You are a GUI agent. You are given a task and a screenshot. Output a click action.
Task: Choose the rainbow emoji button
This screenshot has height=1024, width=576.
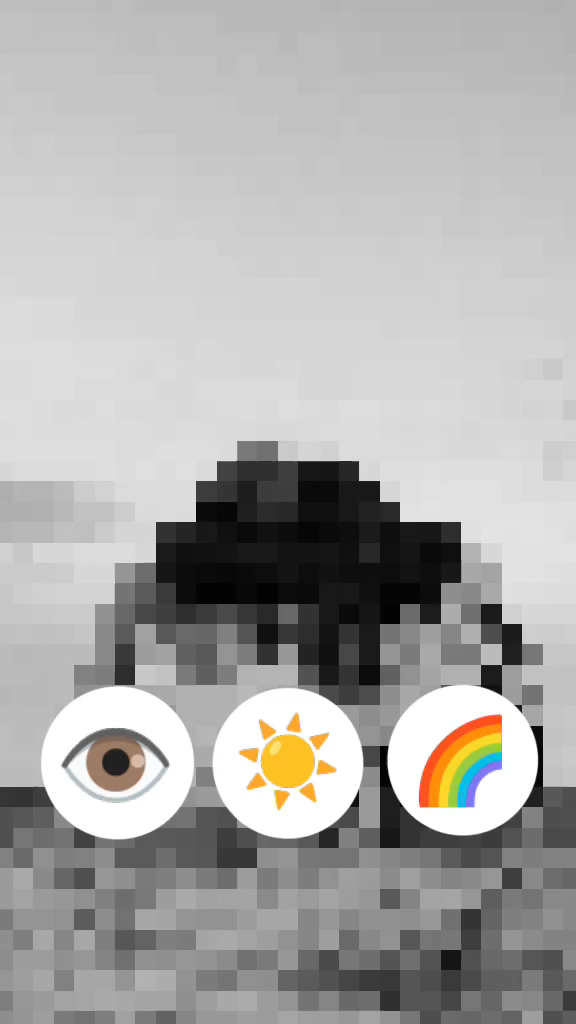[x=462, y=761]
